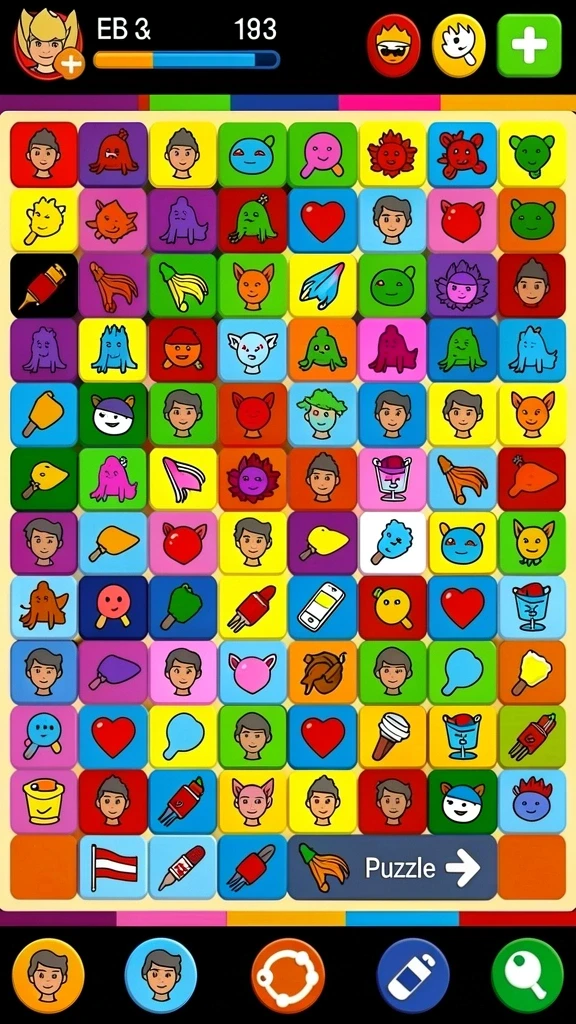Tap the eraser button in bottom bar
The image size is (576, 1024).
413,976
